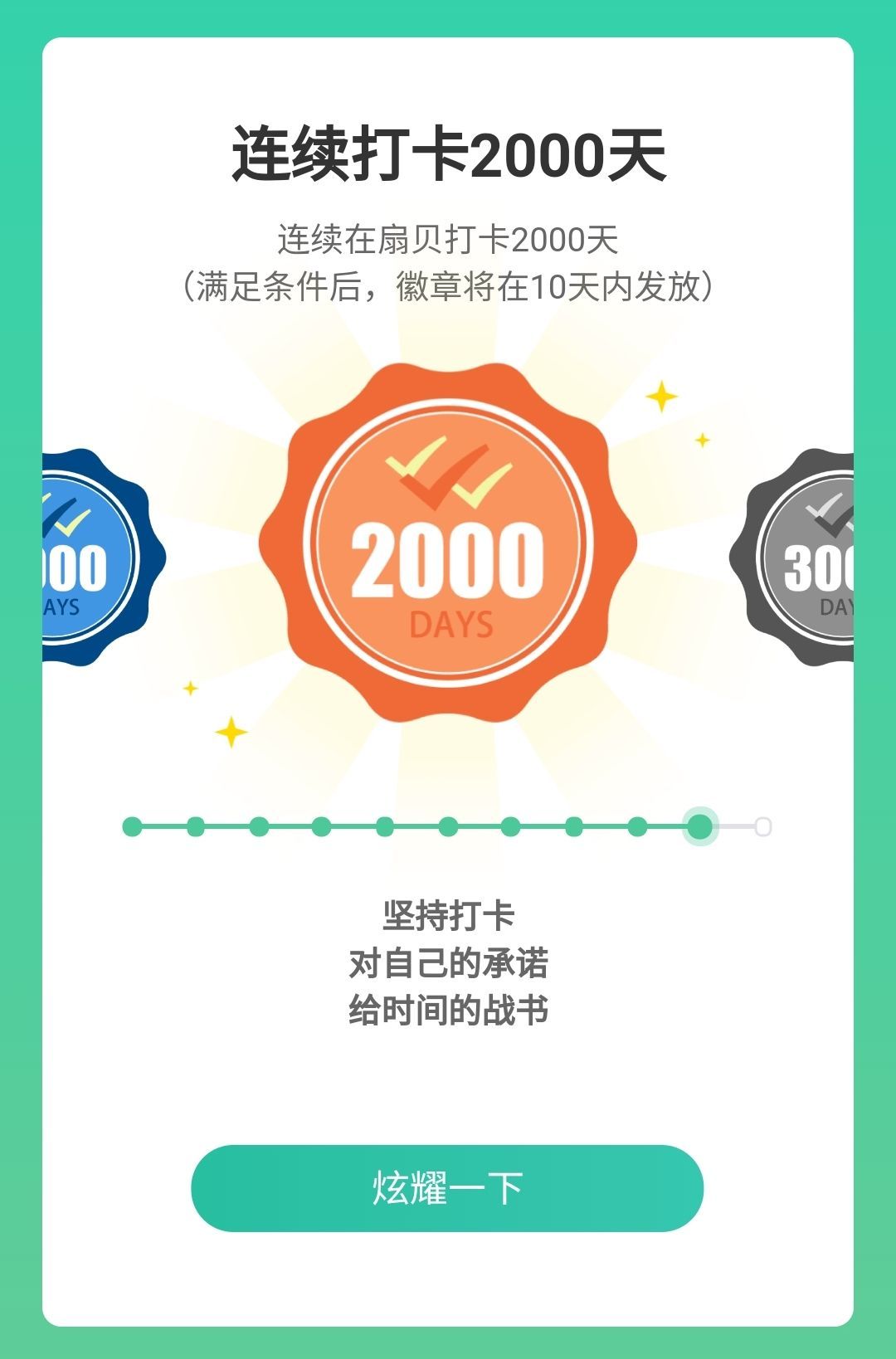Screen dimensions: 896x1359
Task: Jump to the last hollow progress dot
Action: tap(763, 826)
